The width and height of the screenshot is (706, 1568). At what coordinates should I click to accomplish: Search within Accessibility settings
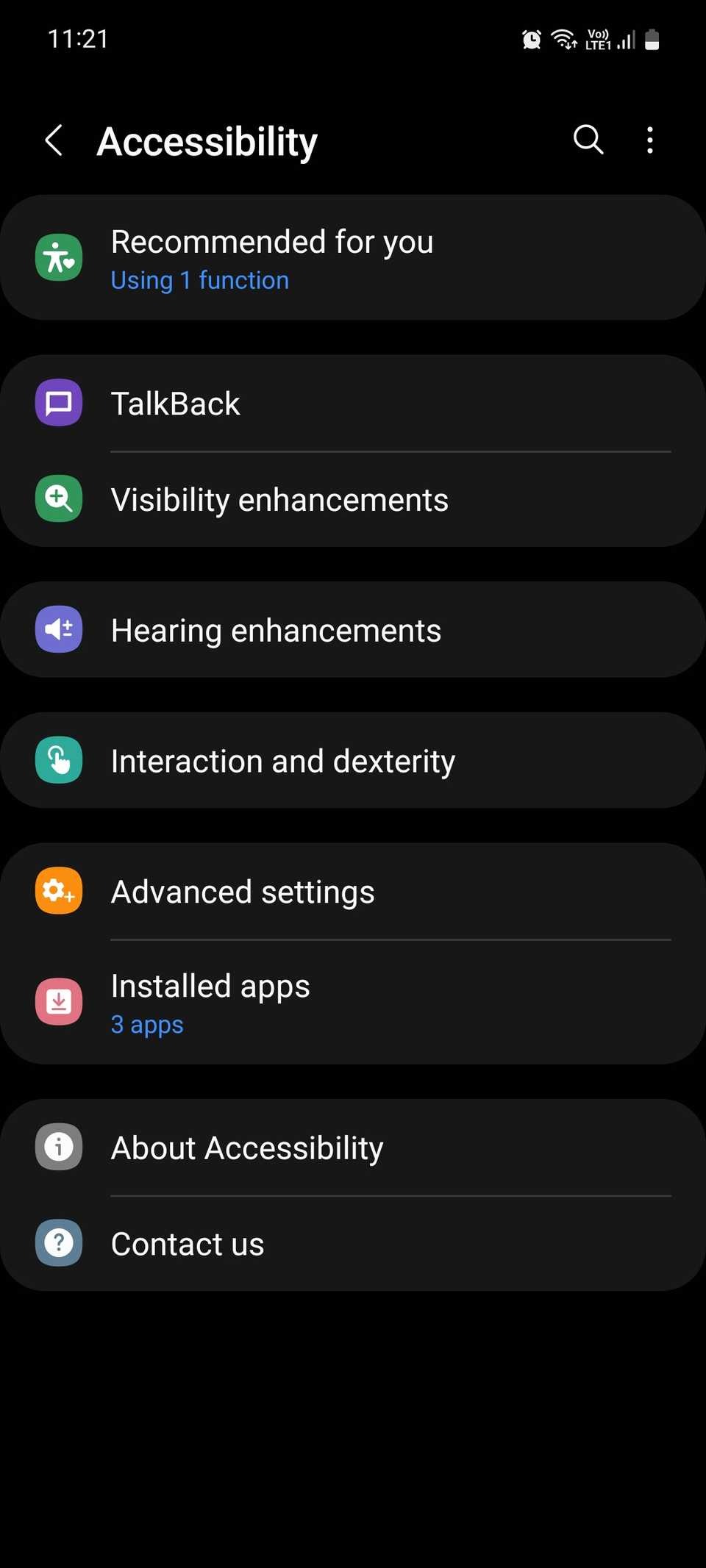coord(588,139)
